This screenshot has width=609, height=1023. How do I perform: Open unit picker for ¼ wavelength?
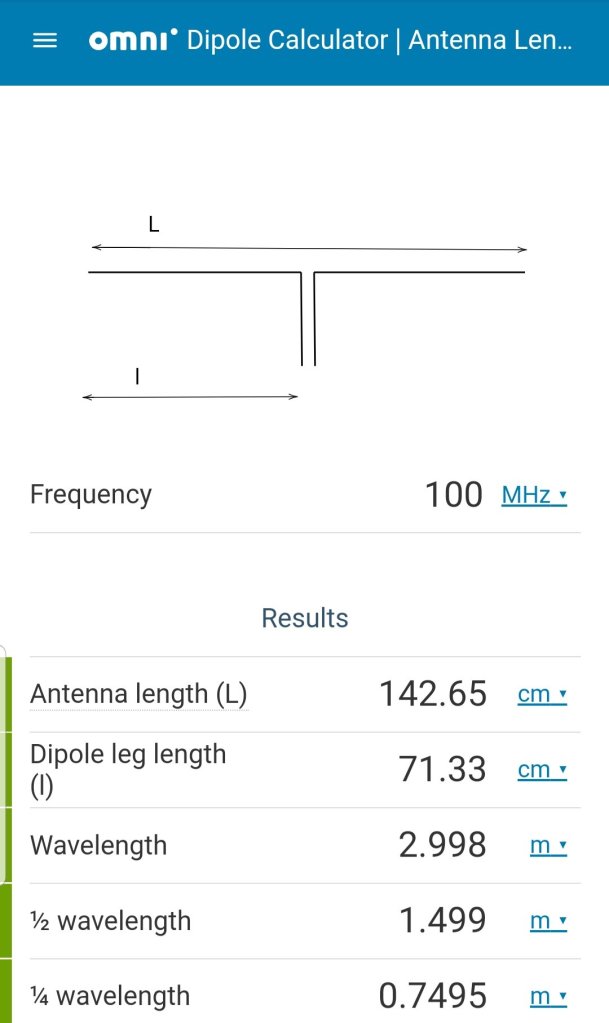click(x=548, y=997)
